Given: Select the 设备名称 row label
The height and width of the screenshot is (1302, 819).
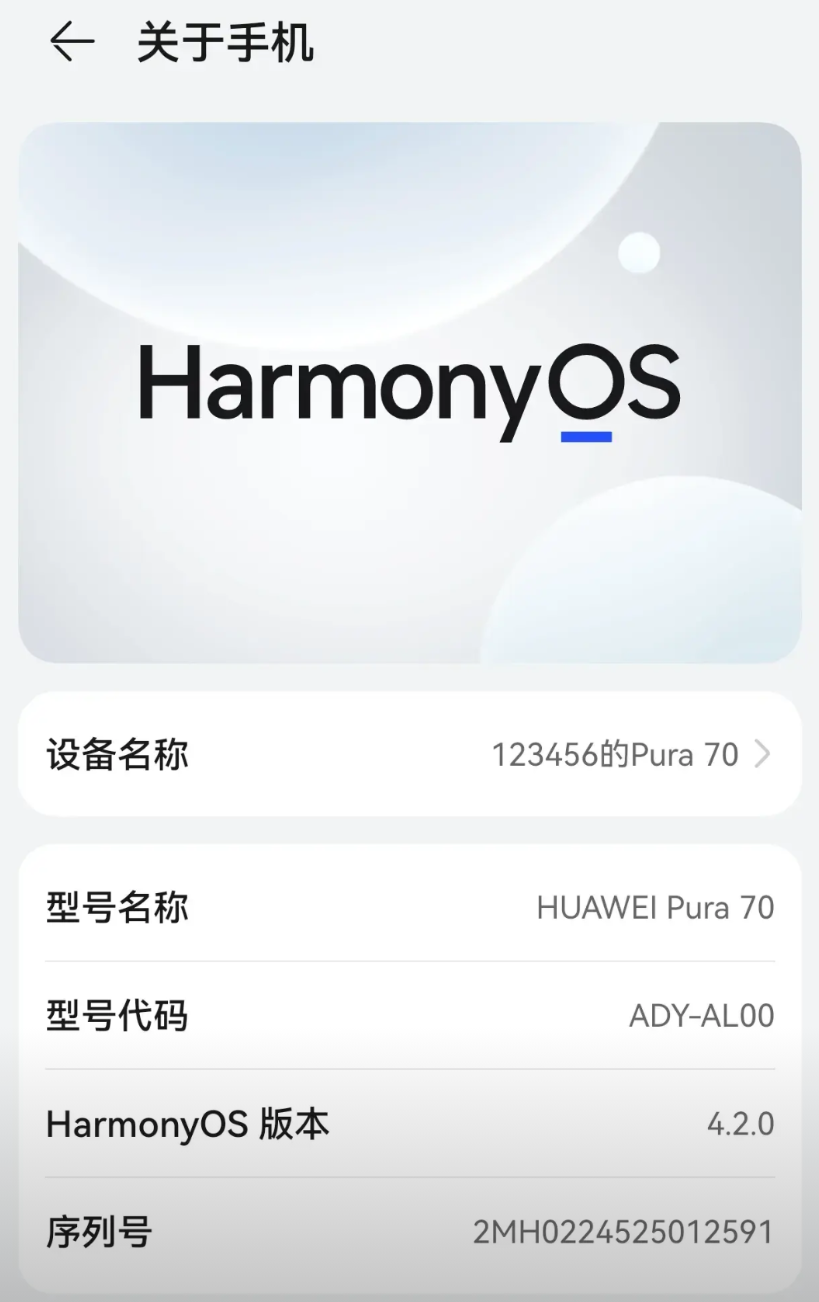Looking at the screenshot, I should 116,755.
